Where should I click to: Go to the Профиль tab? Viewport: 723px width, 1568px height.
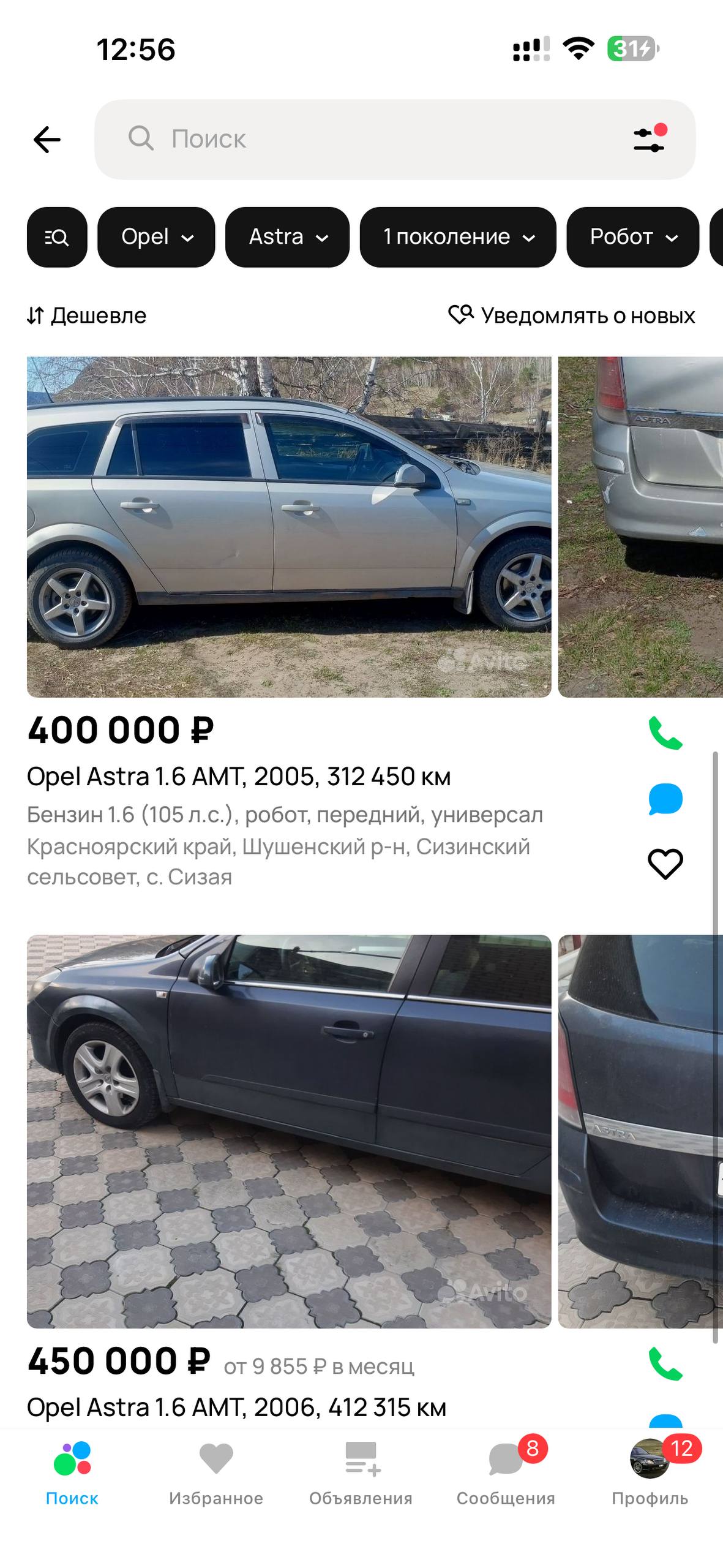pos(650,1472)
